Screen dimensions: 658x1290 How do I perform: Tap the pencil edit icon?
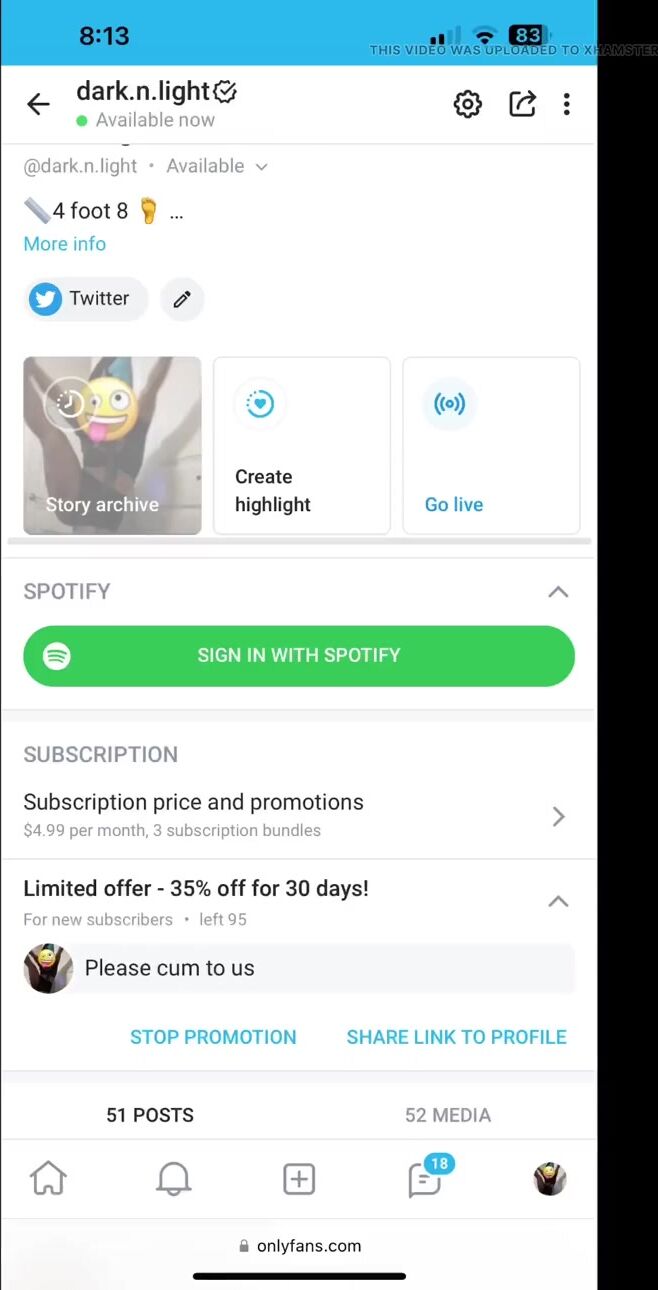pos(182,299)
